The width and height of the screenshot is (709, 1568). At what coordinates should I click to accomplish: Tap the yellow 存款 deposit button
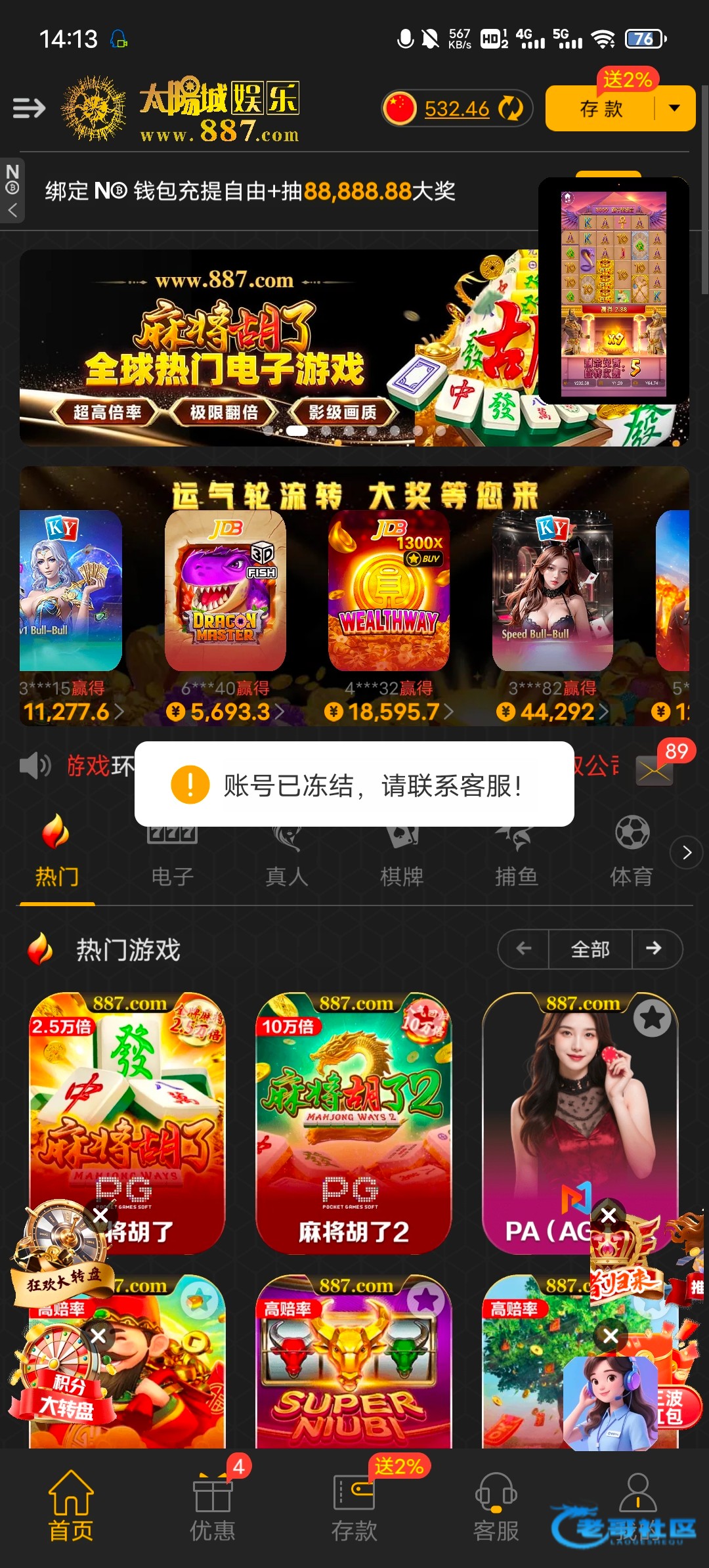pyautogui.click(x=601, y=108)
